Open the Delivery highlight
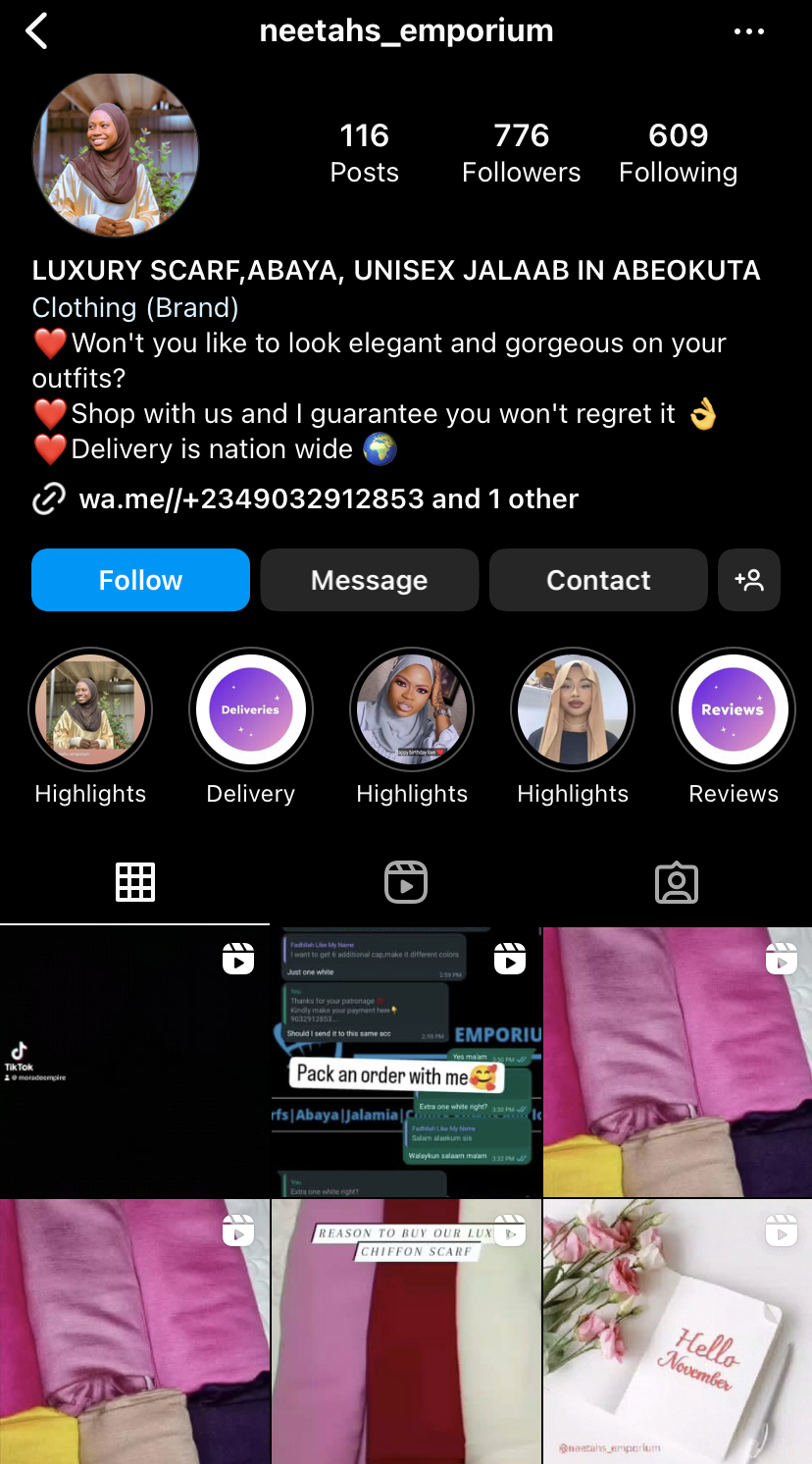 [x=251, y=709]
